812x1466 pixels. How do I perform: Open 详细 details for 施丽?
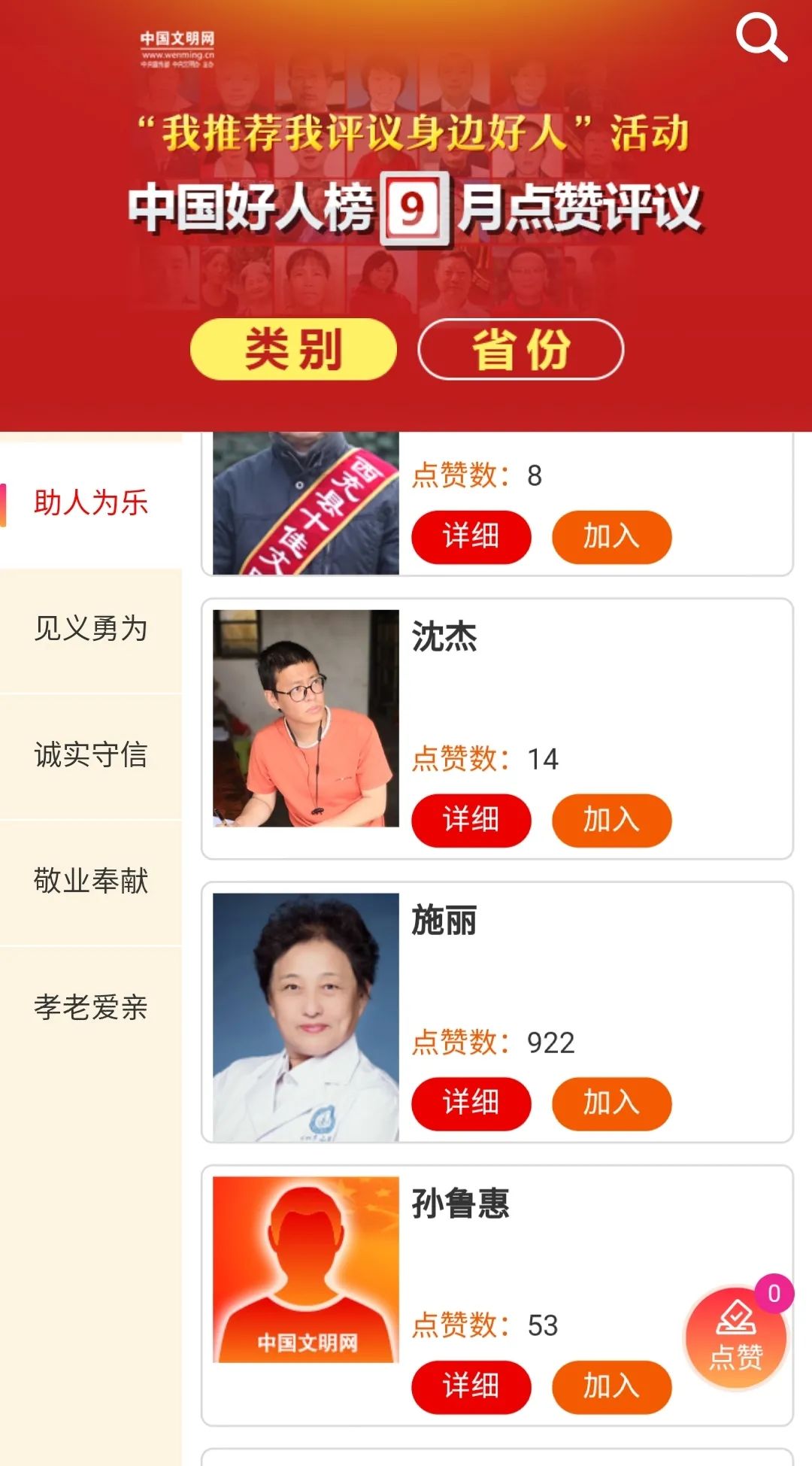pos(471,1103)
